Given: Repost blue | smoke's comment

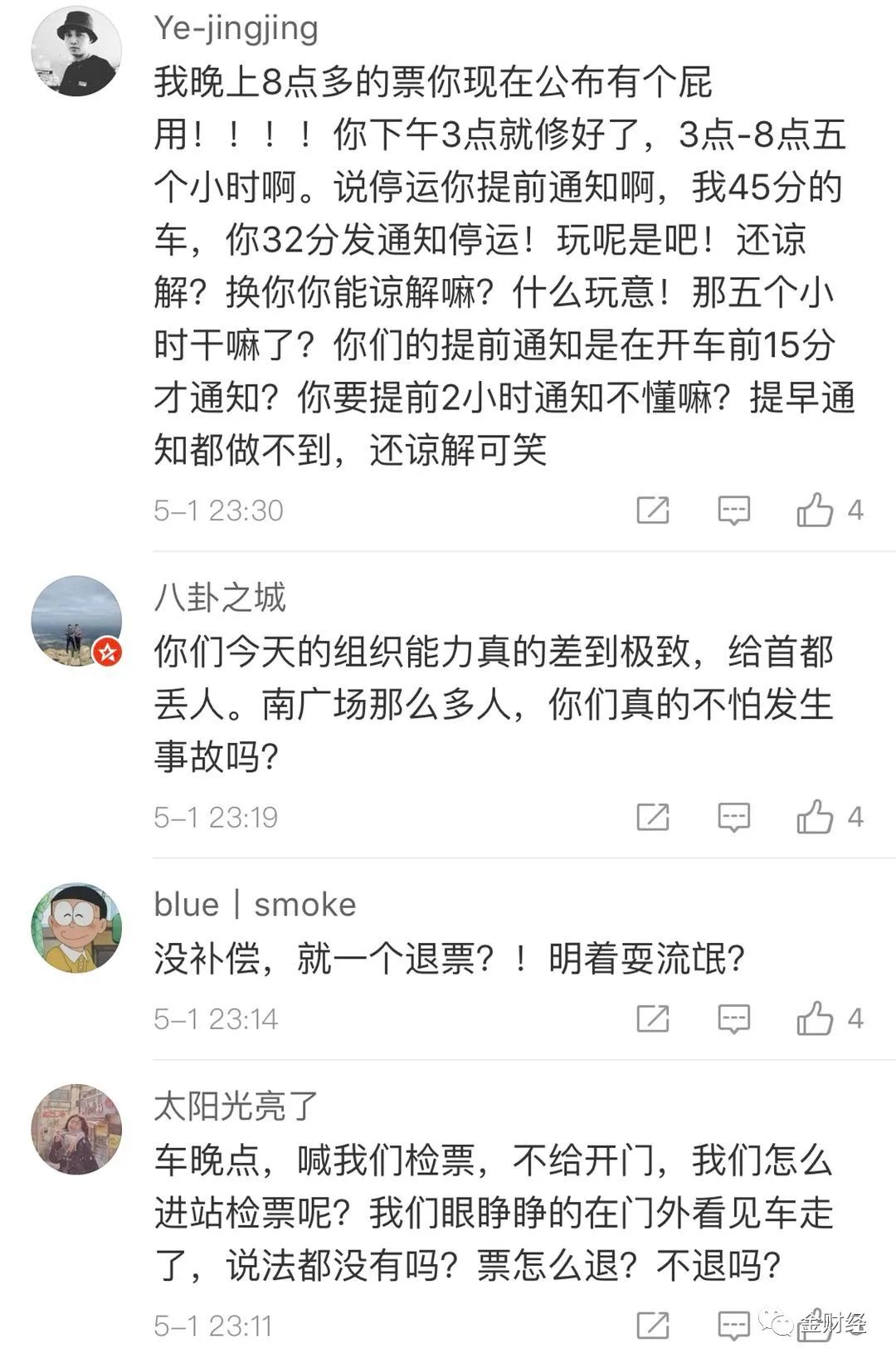Looking at the screenshot, I should [x=653, y=1019].
